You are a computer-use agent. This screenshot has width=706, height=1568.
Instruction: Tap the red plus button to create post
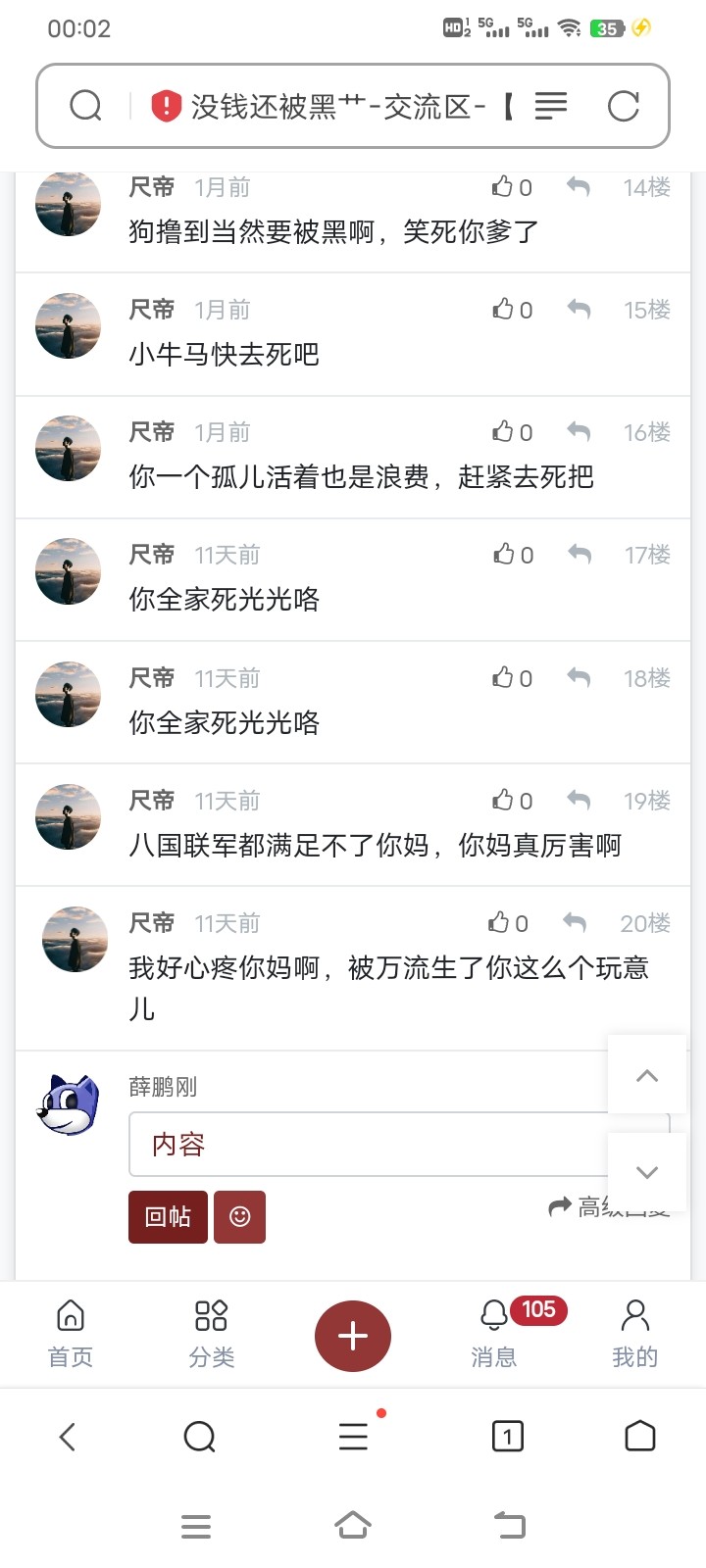352,1335
